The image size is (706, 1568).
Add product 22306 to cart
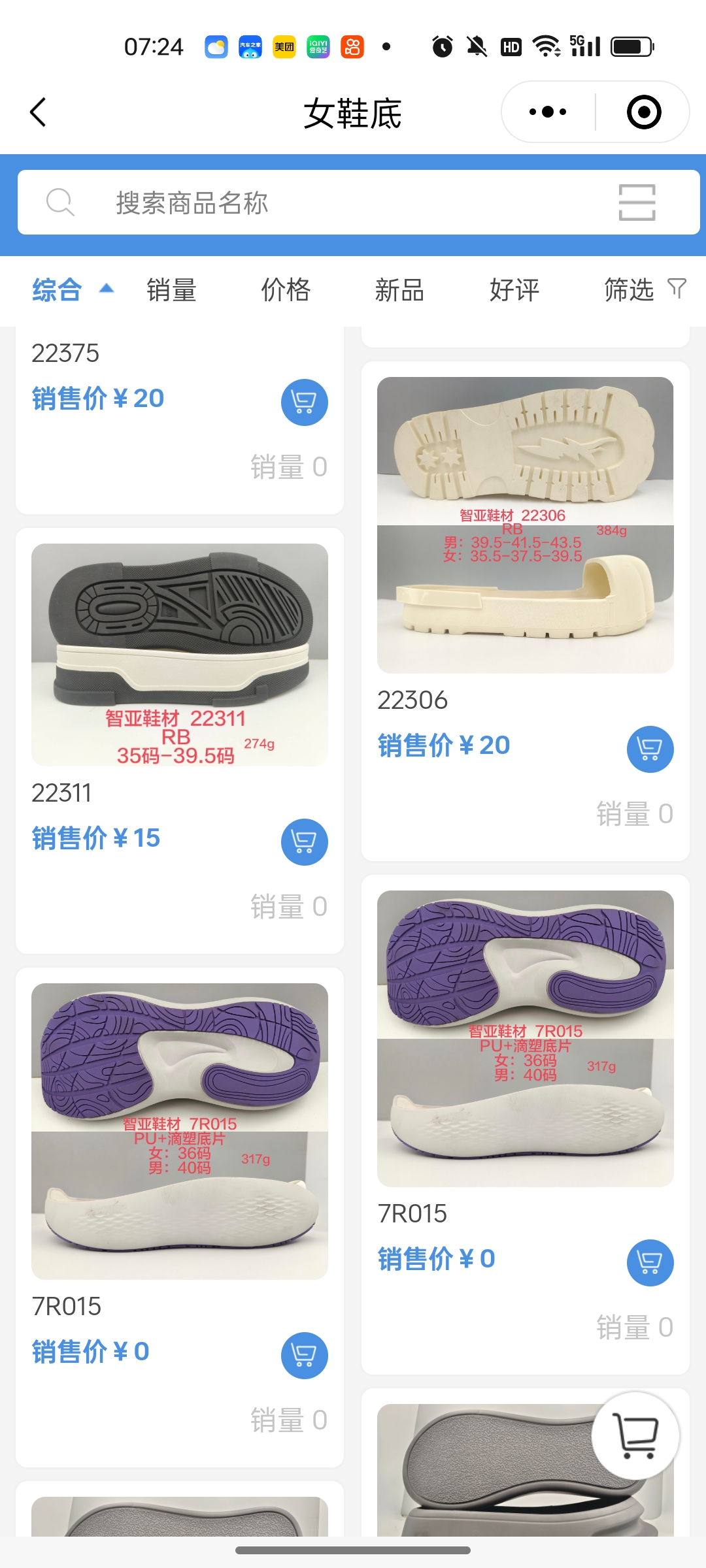(650, 749)
